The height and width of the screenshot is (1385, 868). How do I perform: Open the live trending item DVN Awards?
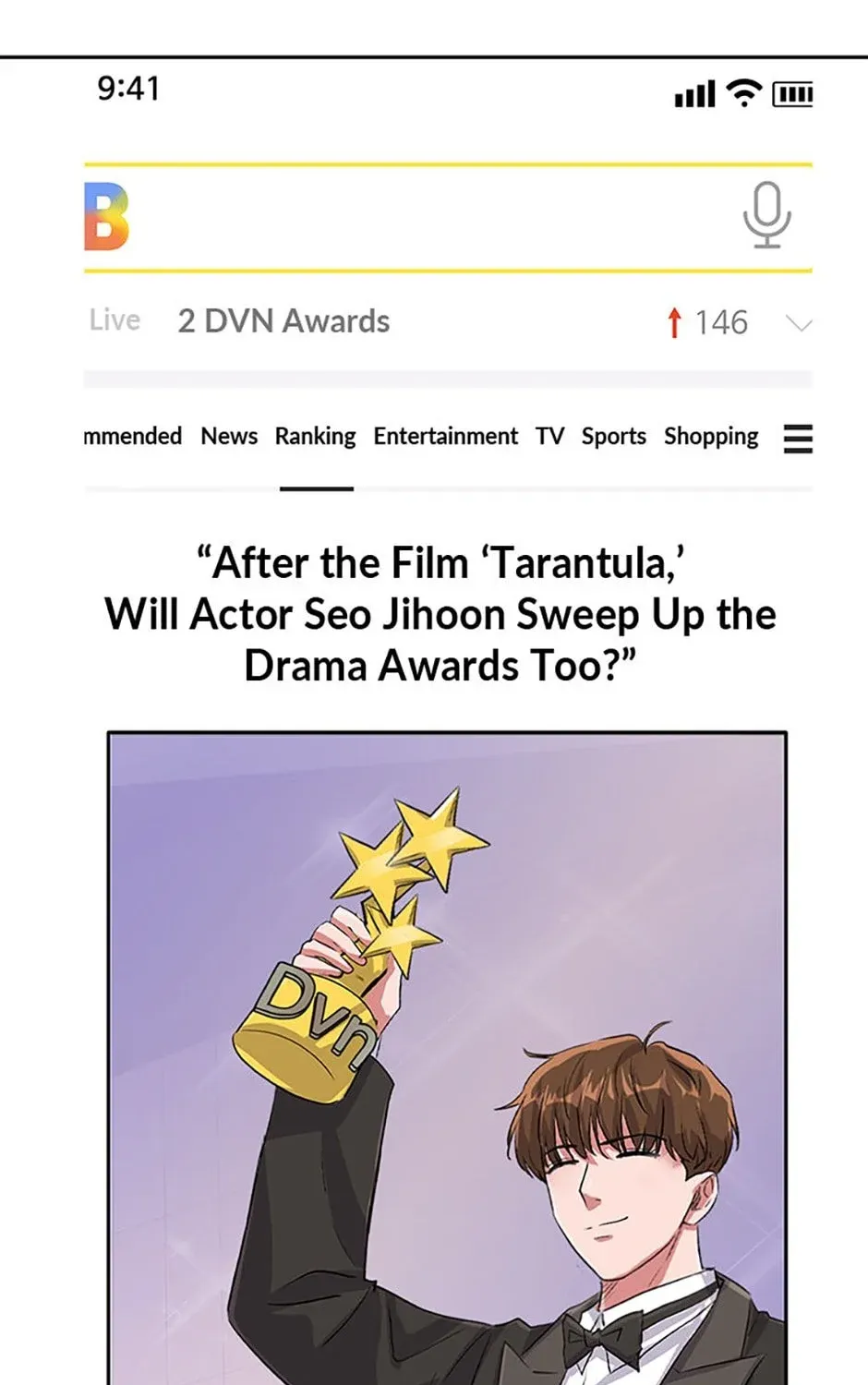284,321
